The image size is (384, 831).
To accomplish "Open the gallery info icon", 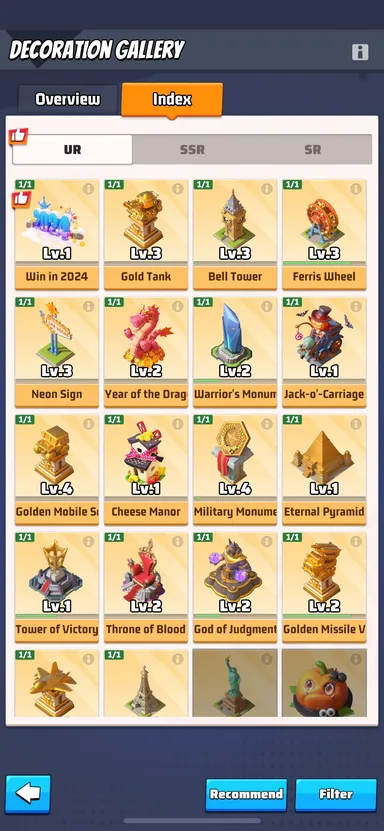I will [x=360, y=52].
